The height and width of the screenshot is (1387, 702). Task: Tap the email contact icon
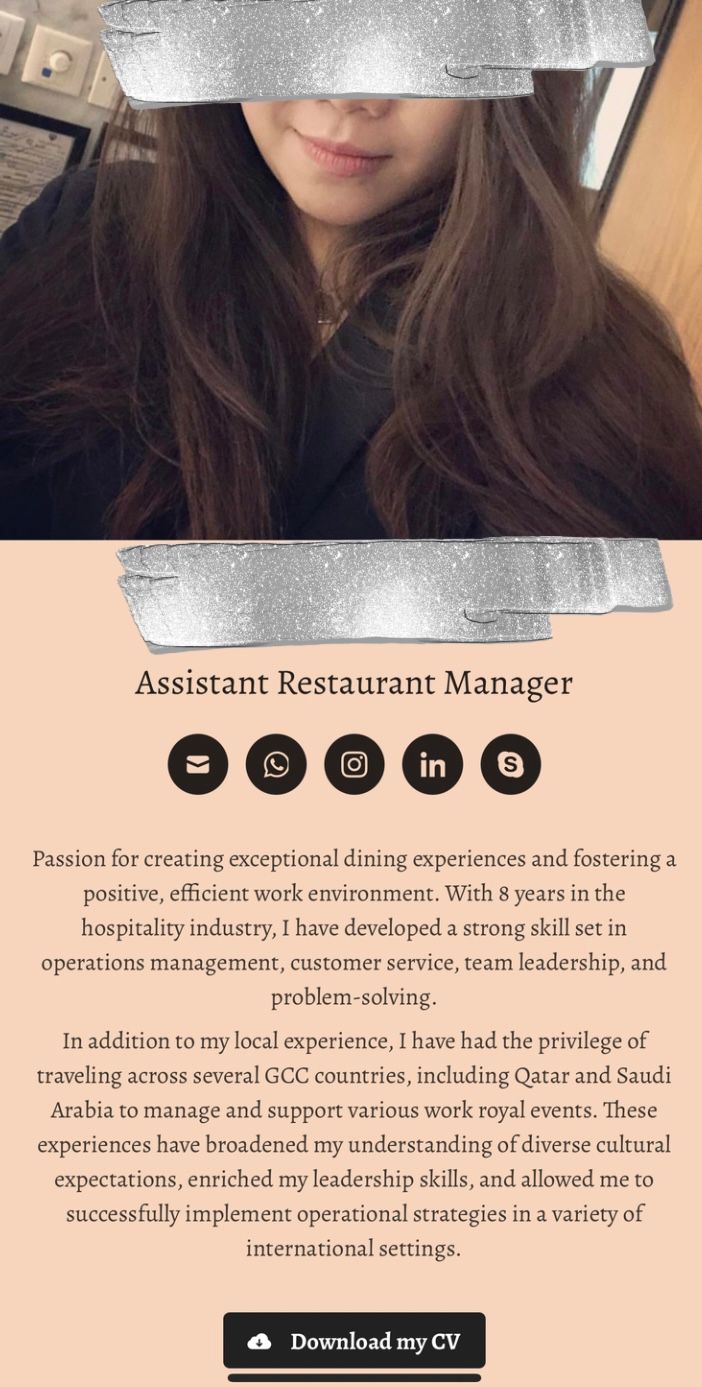[x=198, y=765]
